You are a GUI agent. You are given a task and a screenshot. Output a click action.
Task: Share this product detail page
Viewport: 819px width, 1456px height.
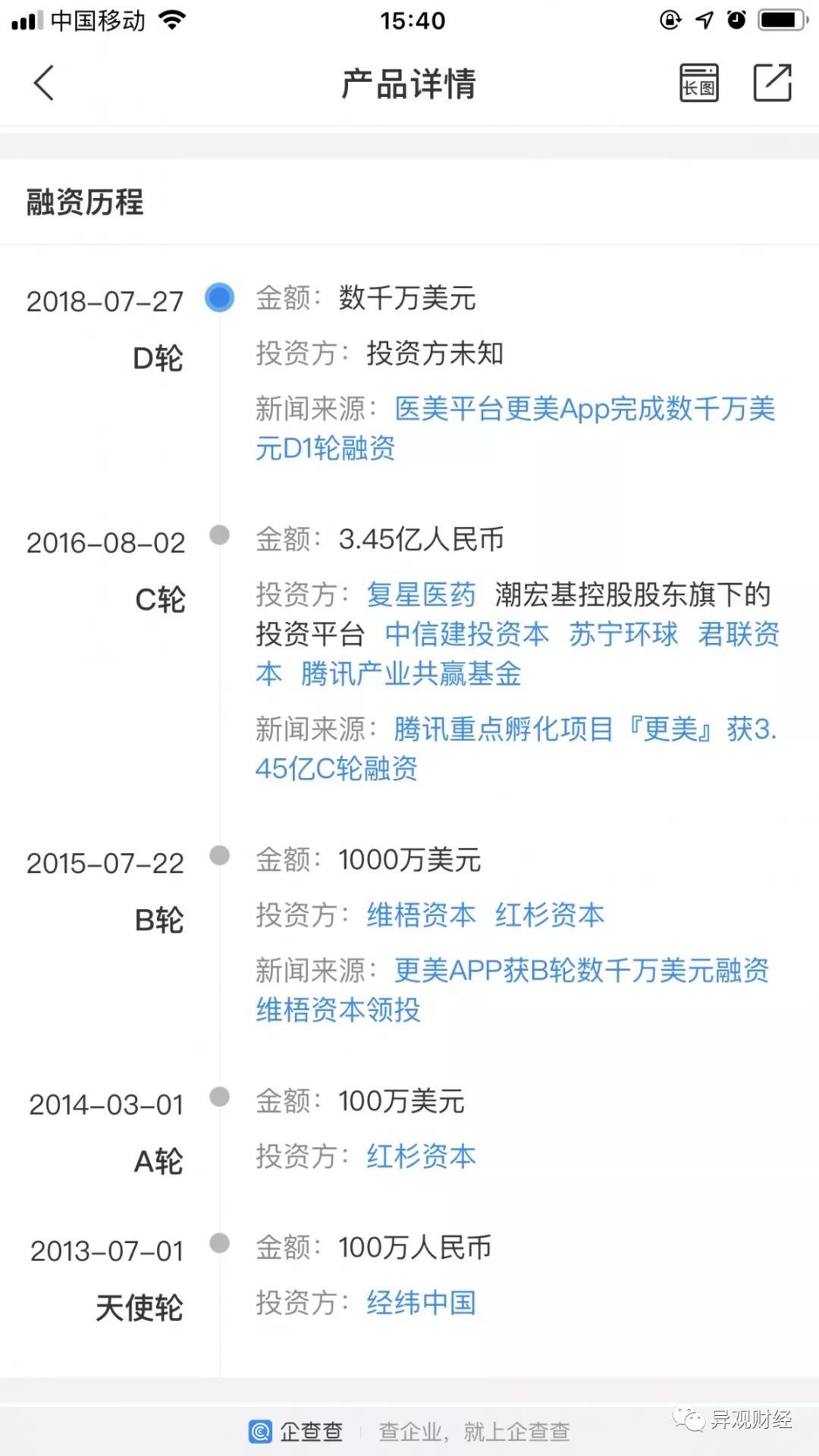772,83
